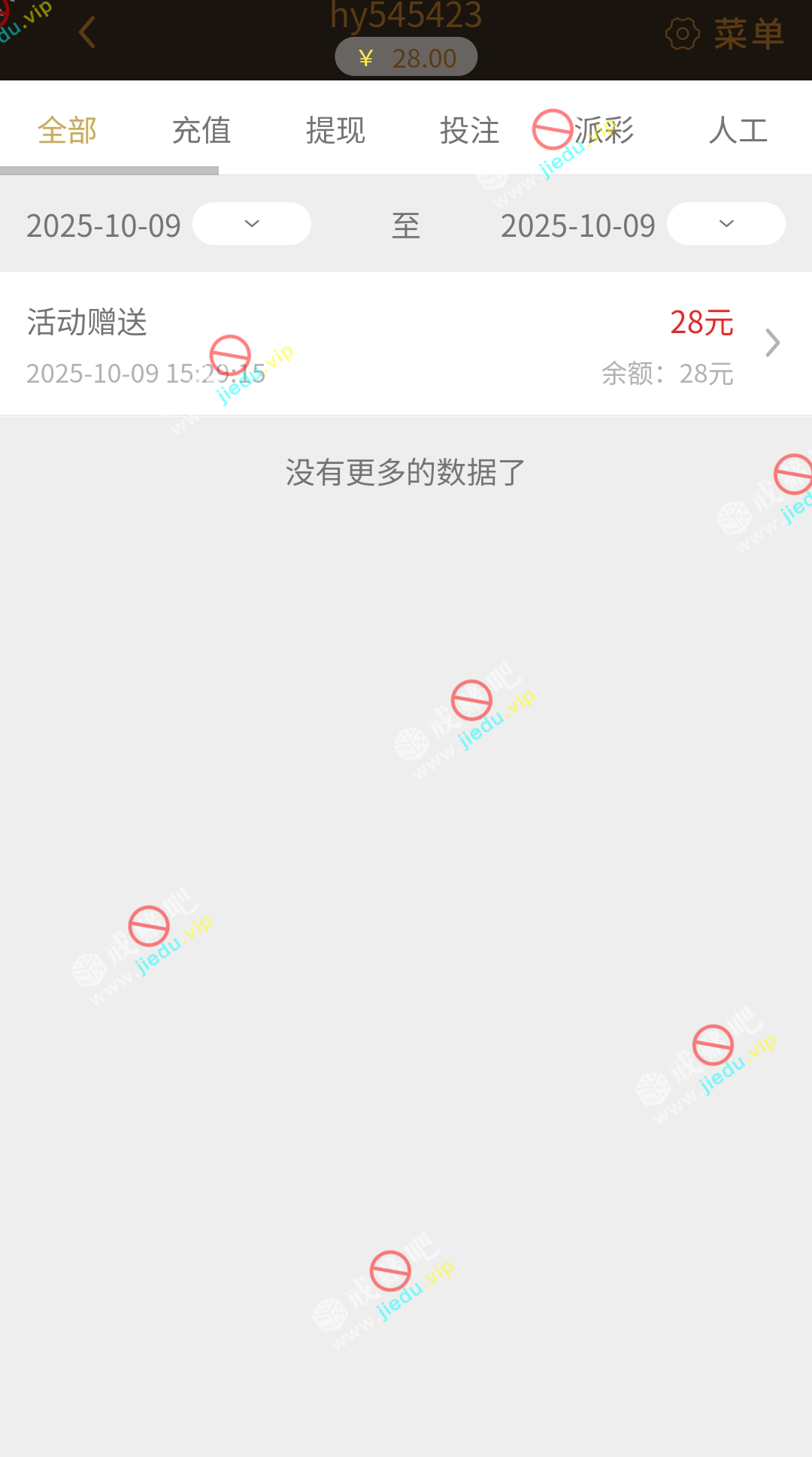This screenshot has height=1457, width=812.
Task: Select the 全部 tab
Action: 68,131
